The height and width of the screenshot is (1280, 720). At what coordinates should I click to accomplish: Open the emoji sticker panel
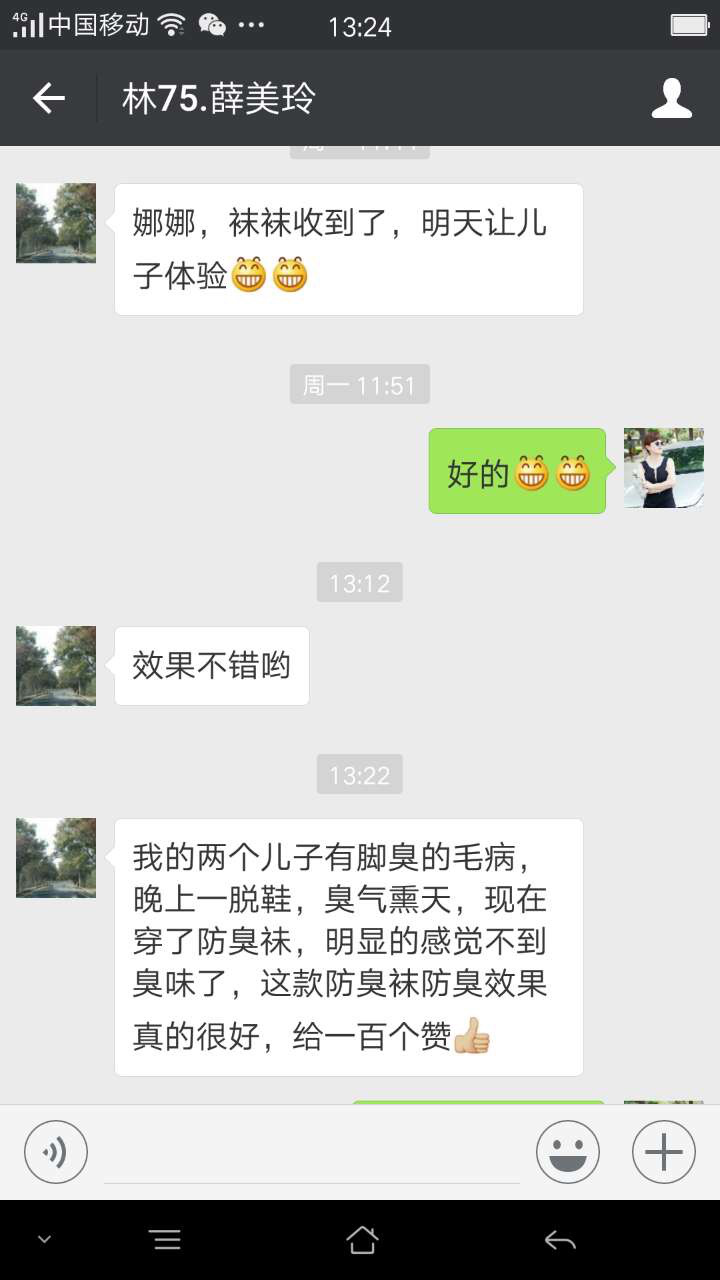pyautogui.click(x=568, y=1152)
